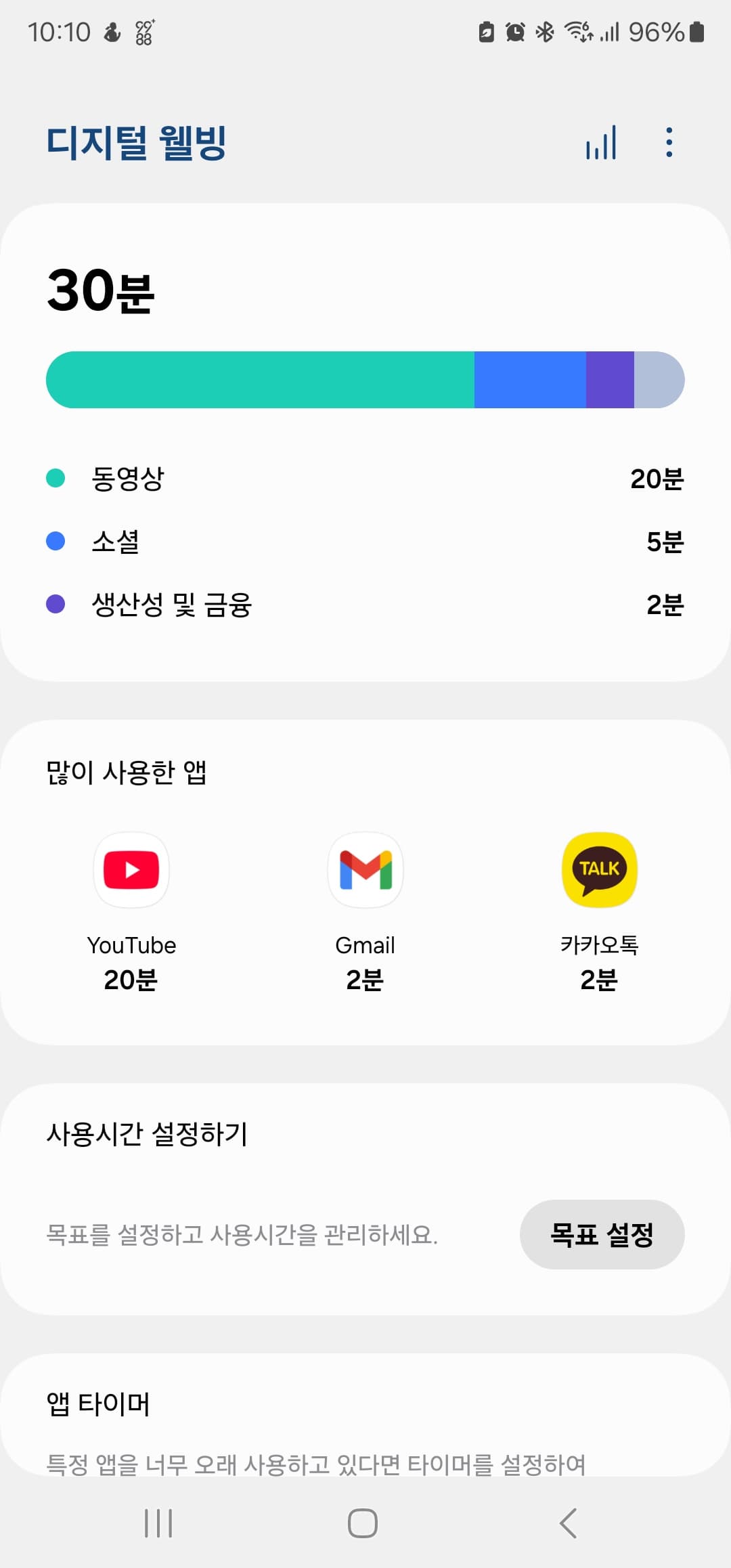Screen dimensions: 731x1568
Task: Tap the screen time usage progress bar
Action: 365,379
